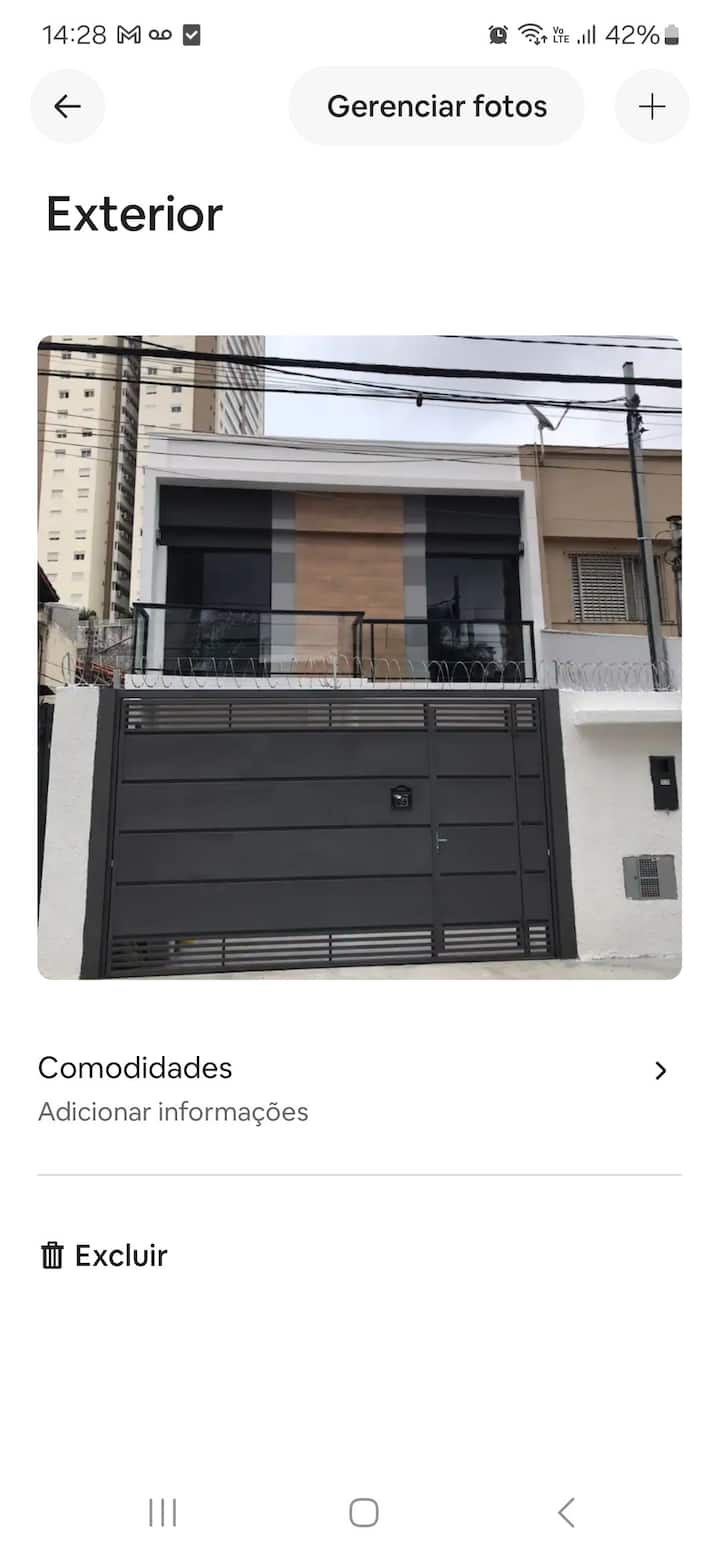
Task: Open recent apps in navigation bar
Action: [162, 1513]
